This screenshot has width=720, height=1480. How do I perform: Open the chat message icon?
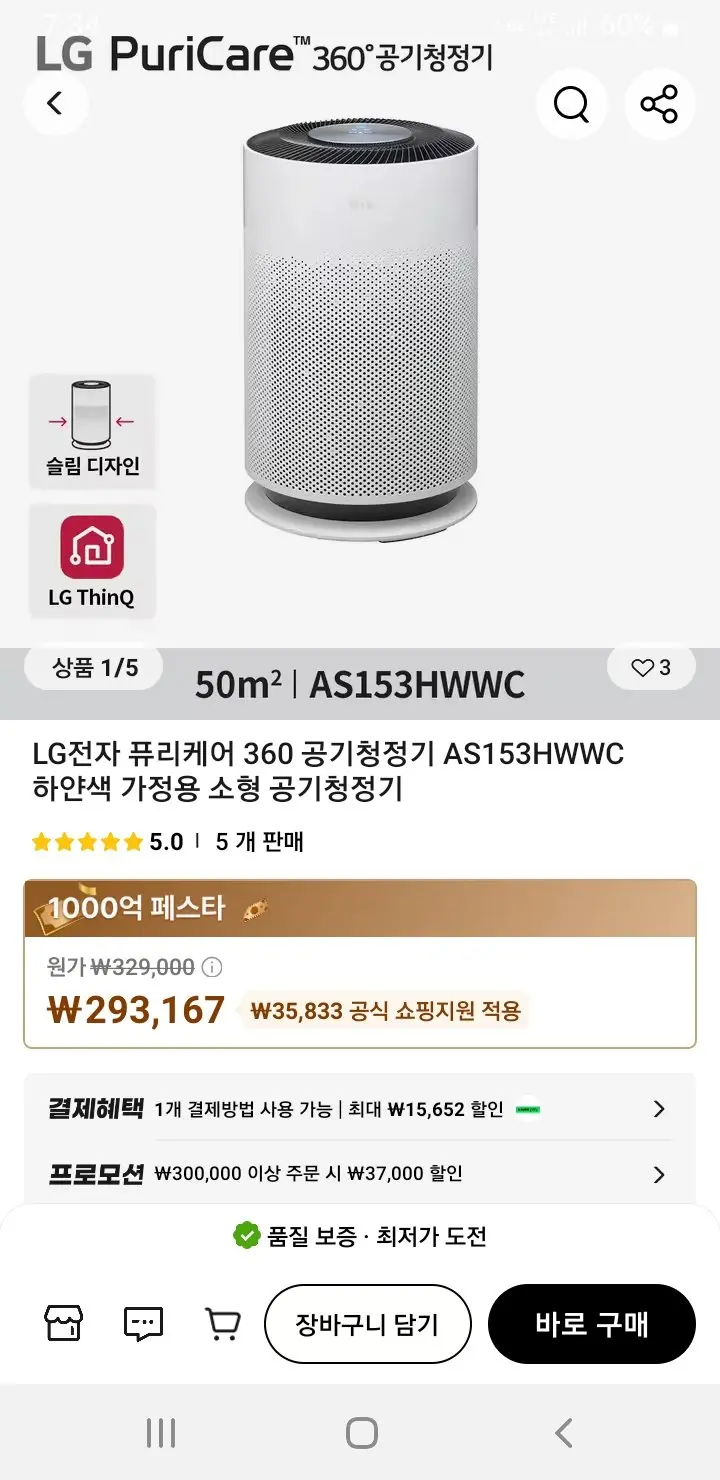(143, 1324)
